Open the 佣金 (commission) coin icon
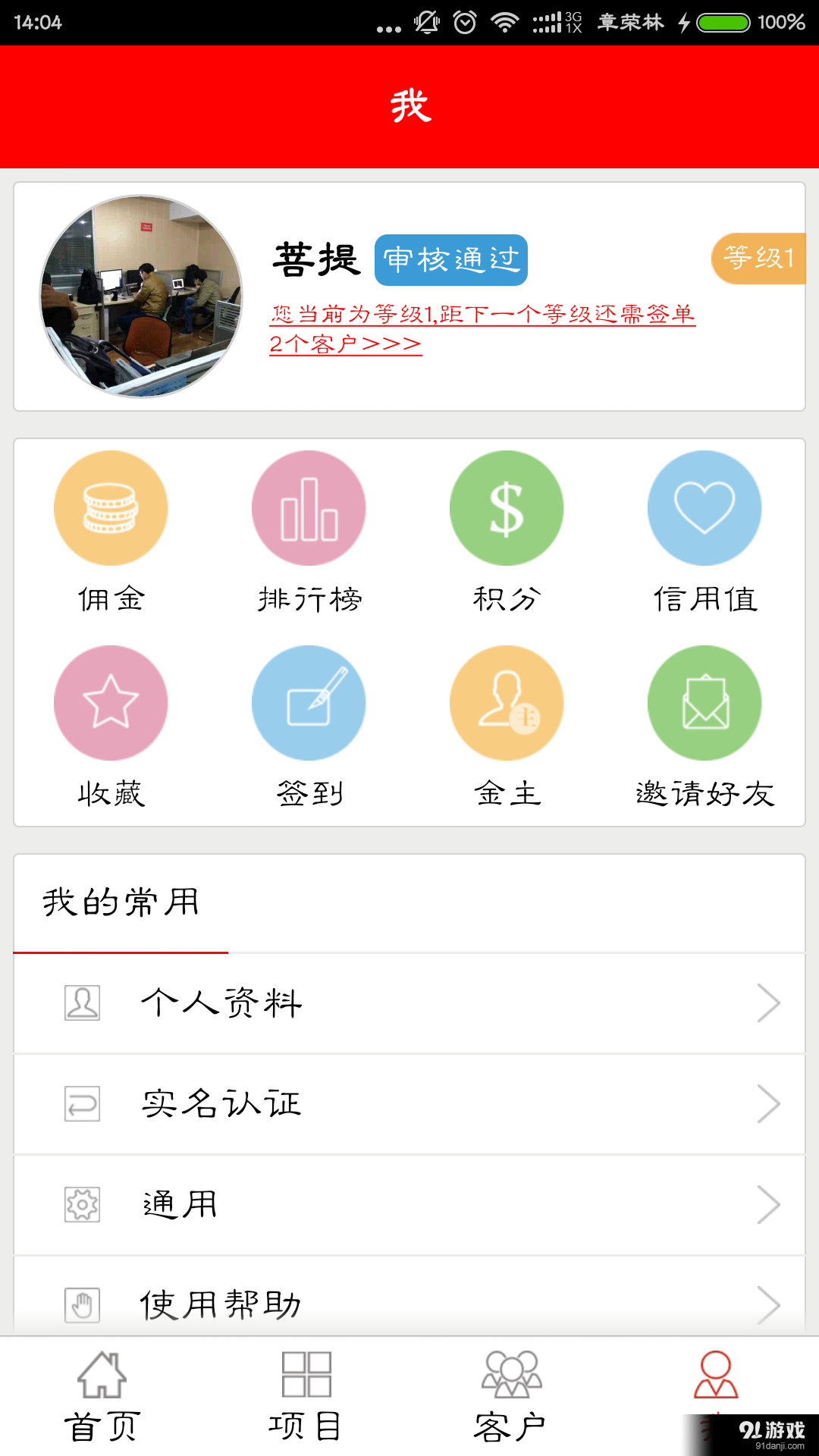Image resolution: width=819 pixels, height=1456 pixels. pyautogui.click(x=111, y=507)
